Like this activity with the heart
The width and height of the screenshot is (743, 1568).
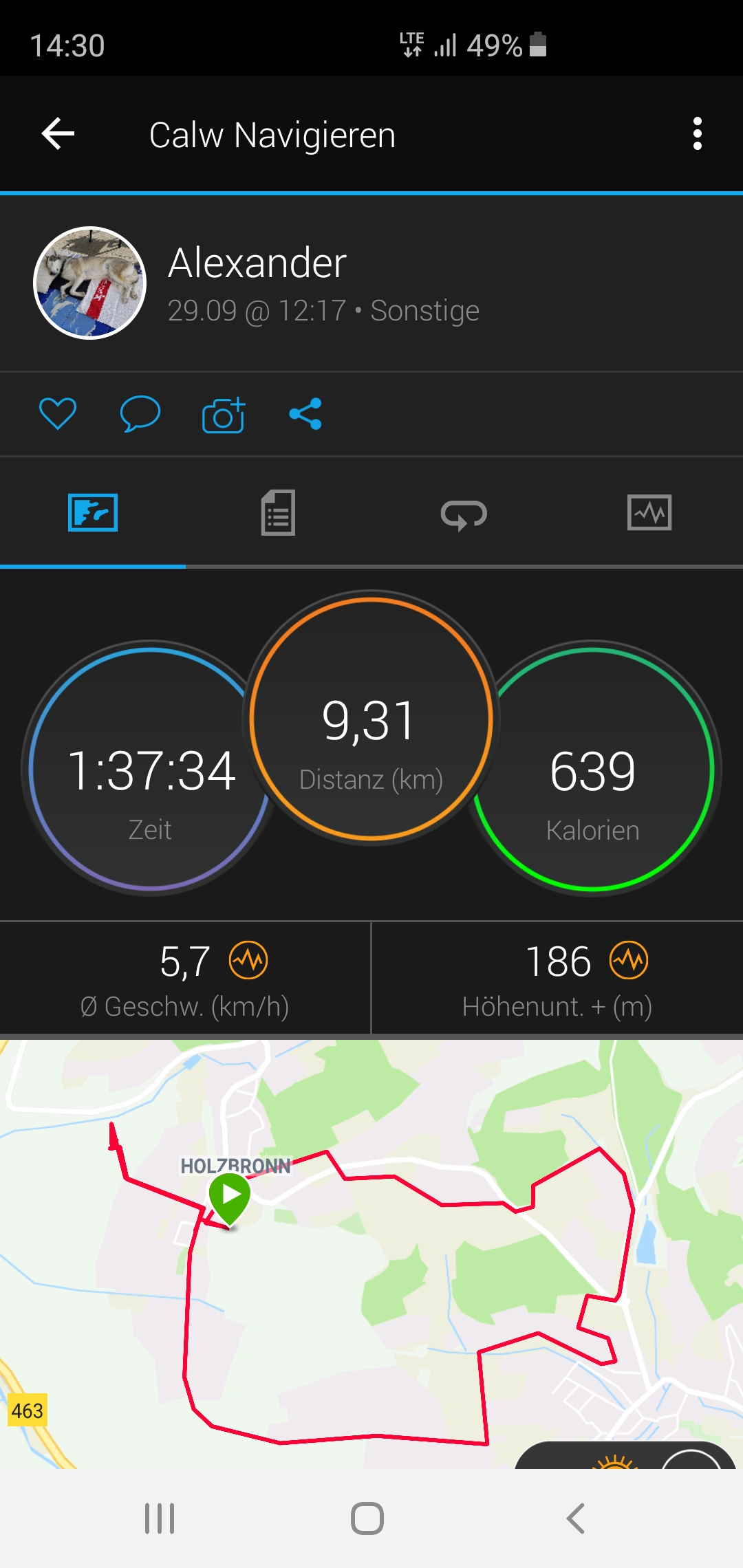pyautogui.click(x=58, y=414)
